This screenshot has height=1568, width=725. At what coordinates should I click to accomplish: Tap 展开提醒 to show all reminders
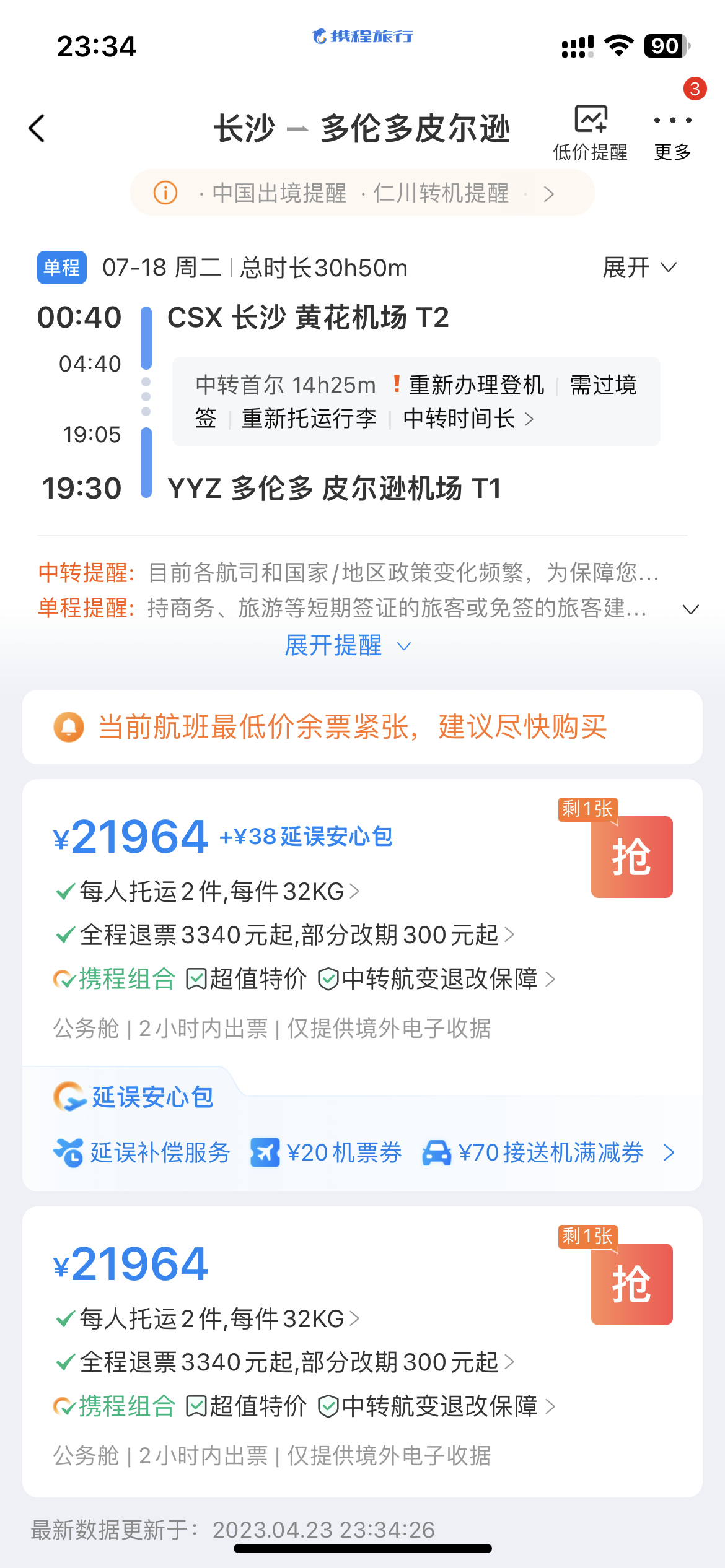(347, 645)
